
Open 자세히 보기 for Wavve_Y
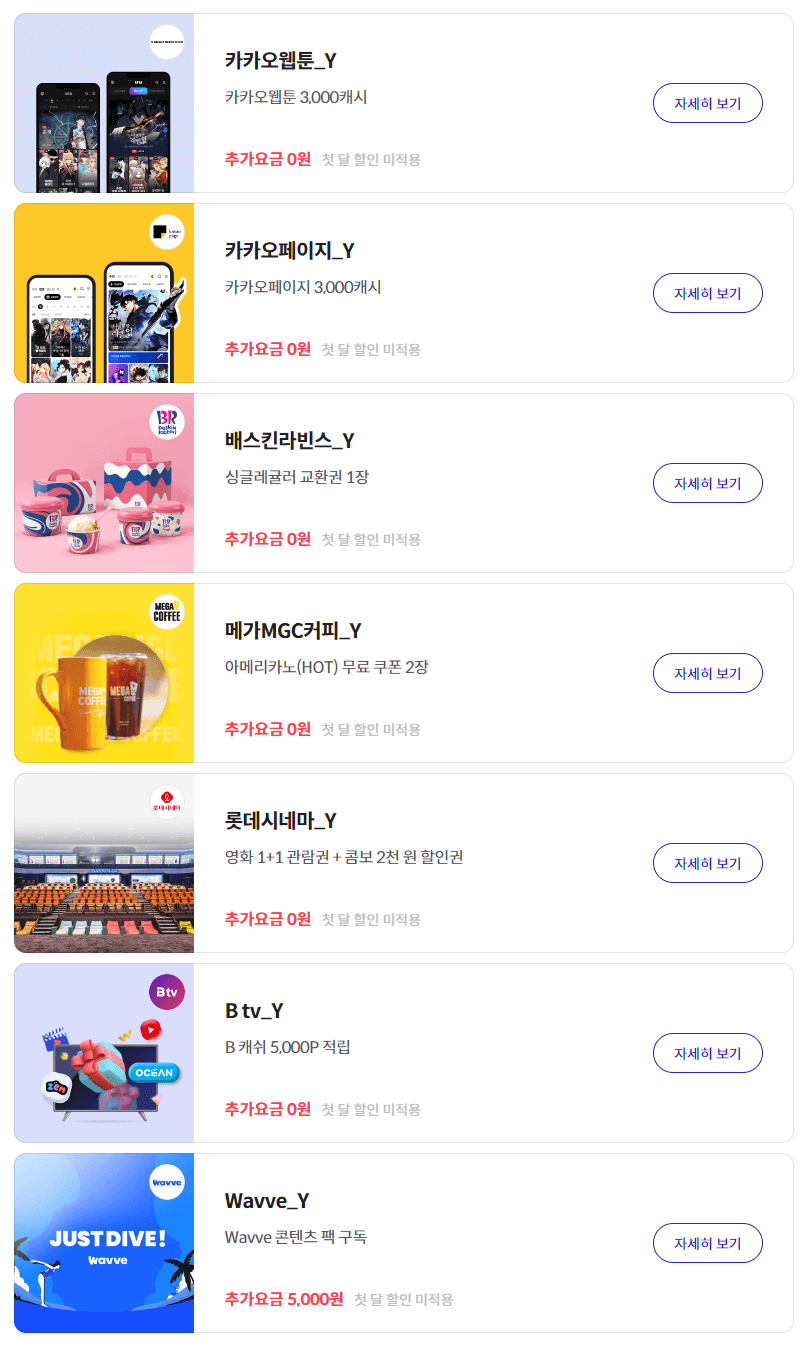point(707,1243)
